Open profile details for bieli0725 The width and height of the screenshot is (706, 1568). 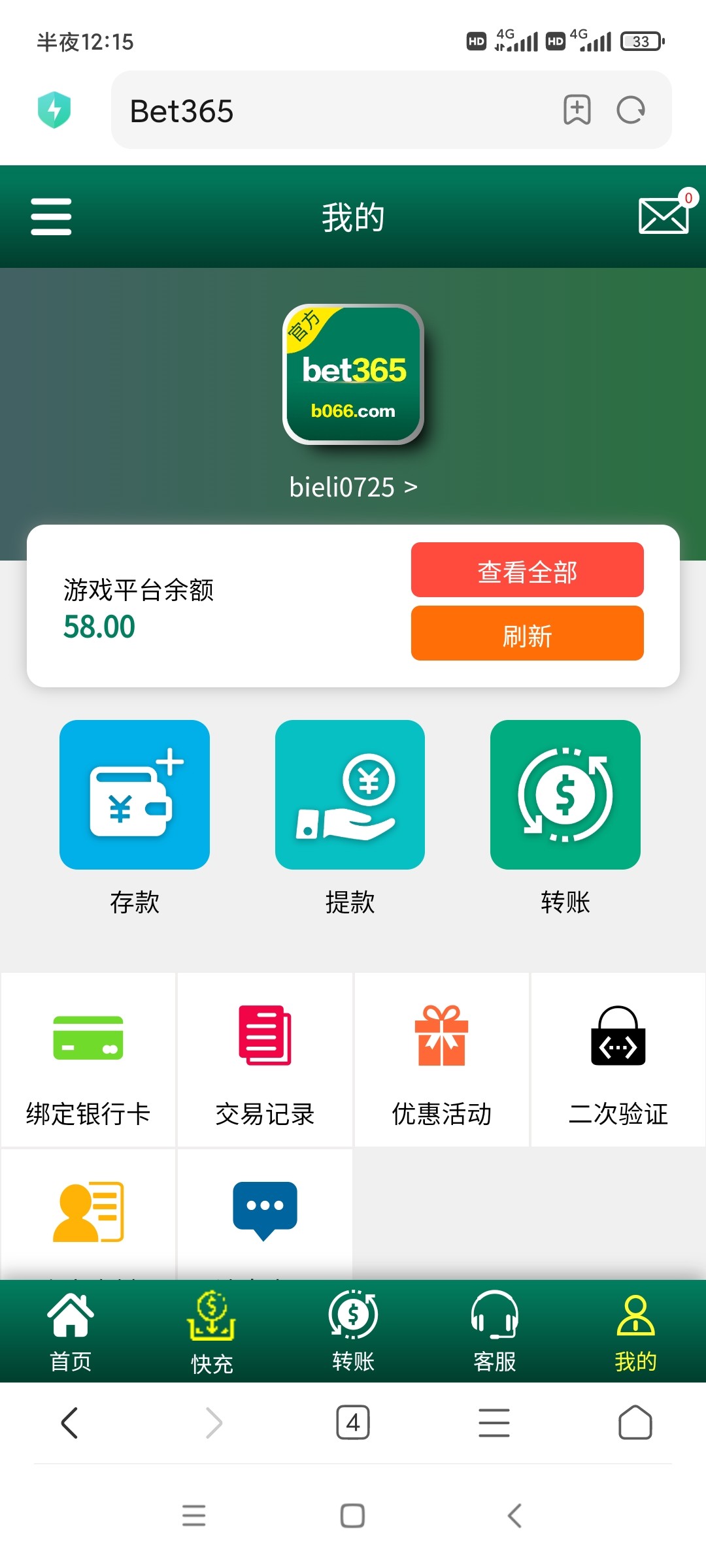pyautogui.click(x=353, y=487)
